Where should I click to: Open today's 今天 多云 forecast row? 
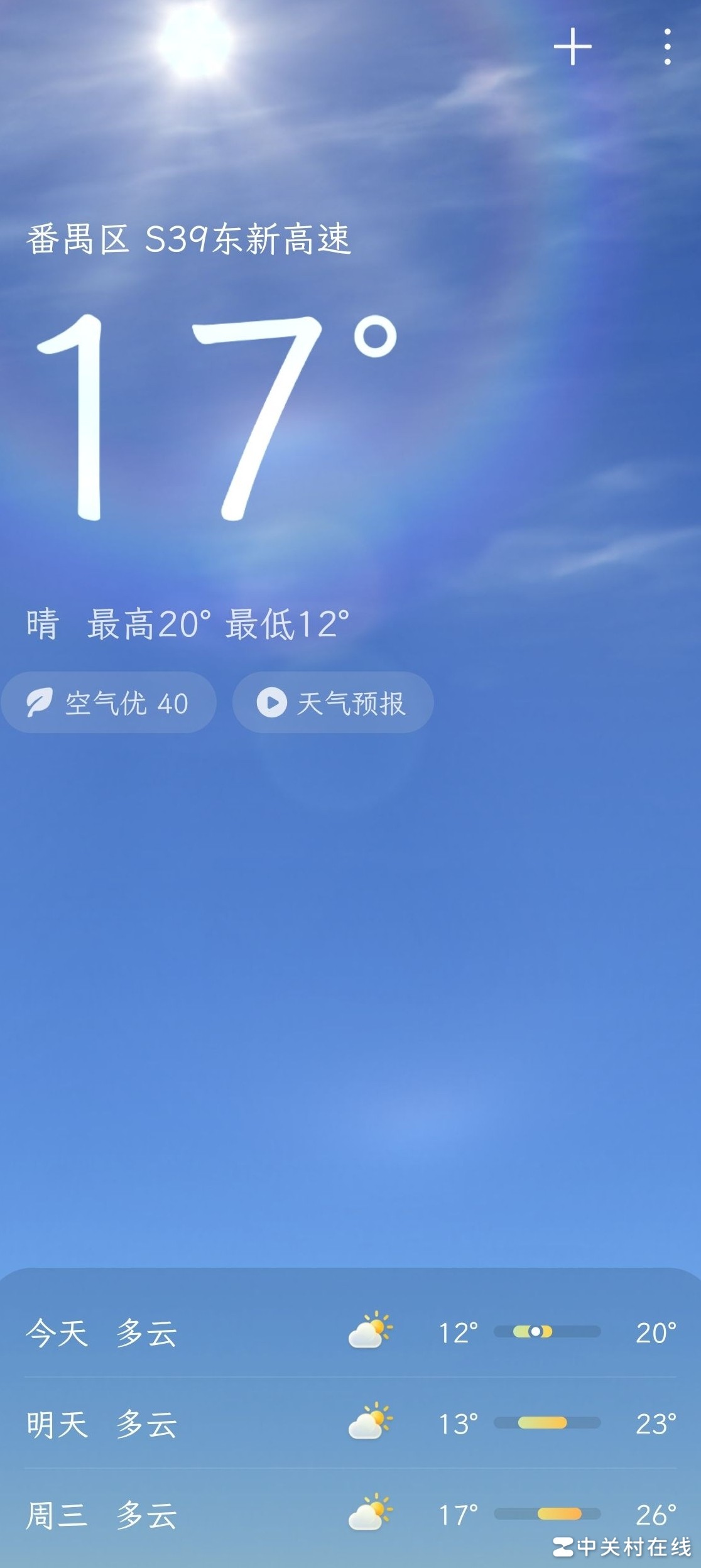click(350, 1332)
